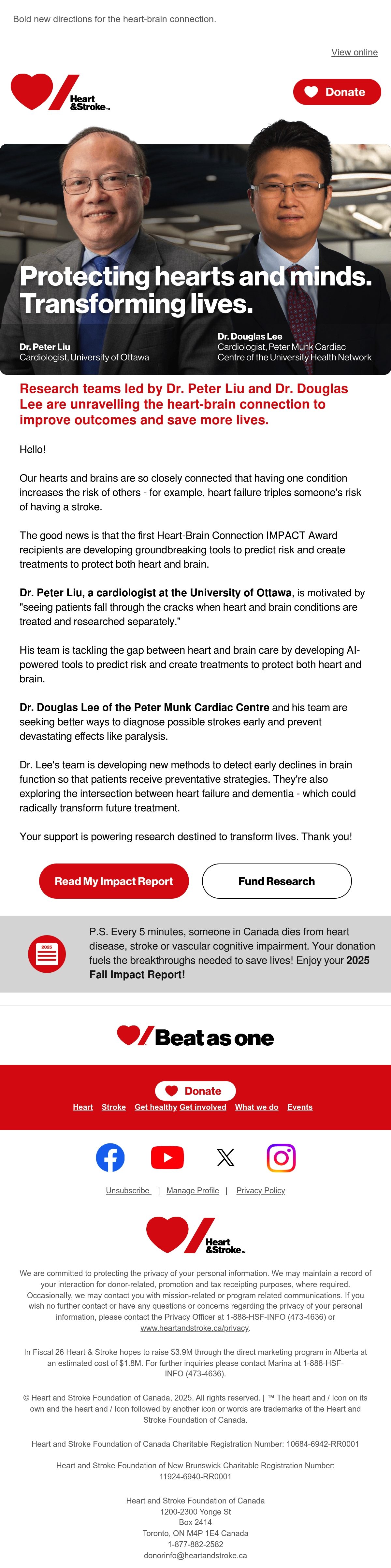This screenshot has height=1568, width=391.
Task: Tap Unsubscribe
Action: (x=128, y=1190)
